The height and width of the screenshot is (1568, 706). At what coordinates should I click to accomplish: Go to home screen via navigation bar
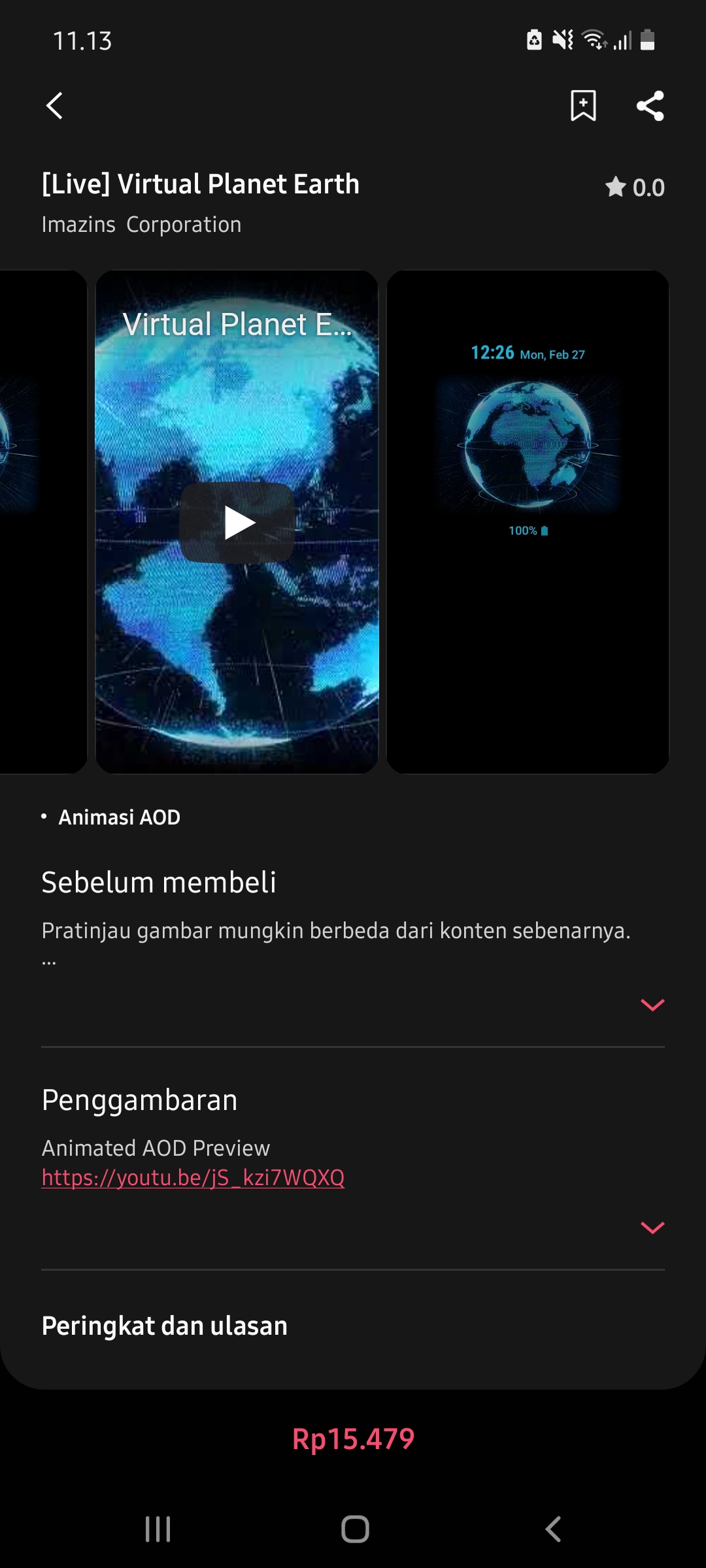[355, 1529]
